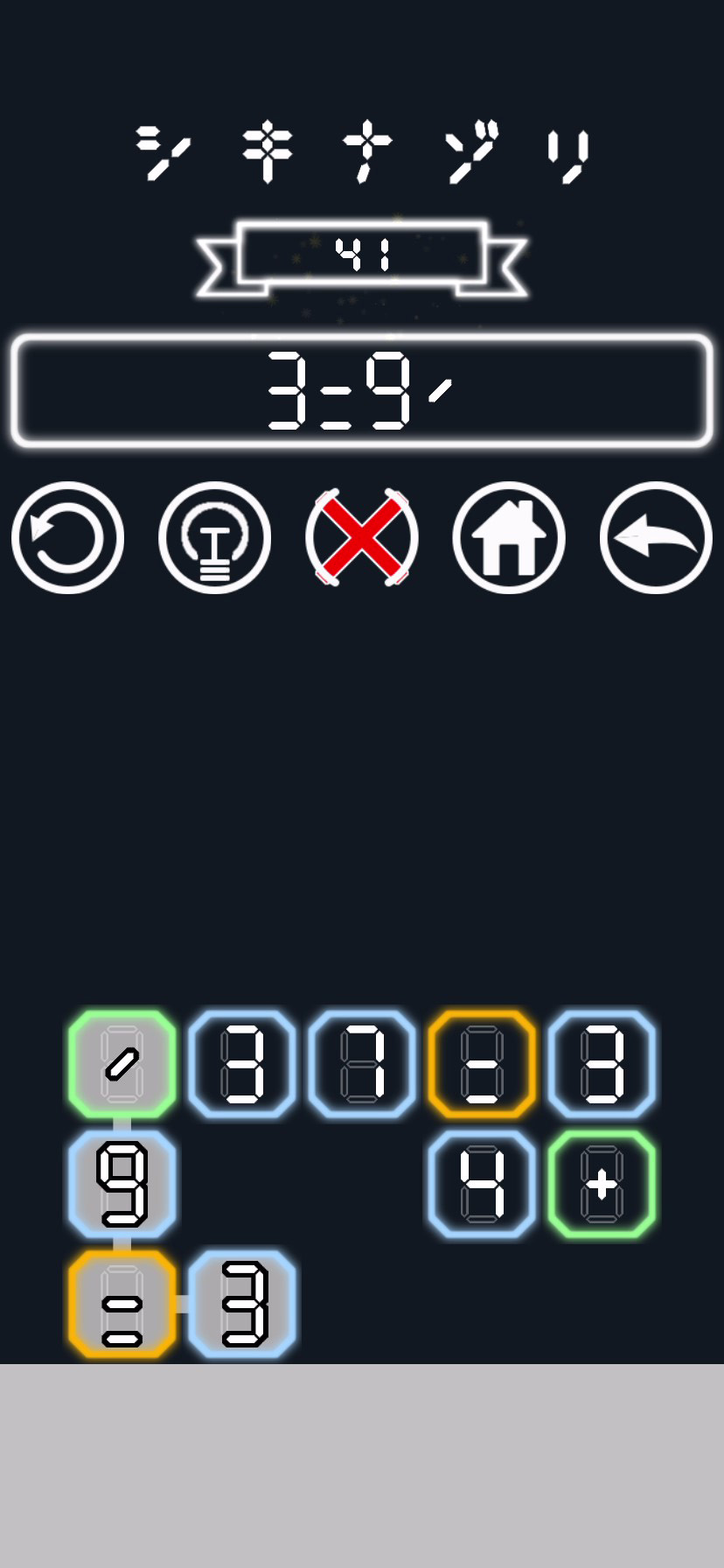Select the number 4 tile

[482, 1184]
